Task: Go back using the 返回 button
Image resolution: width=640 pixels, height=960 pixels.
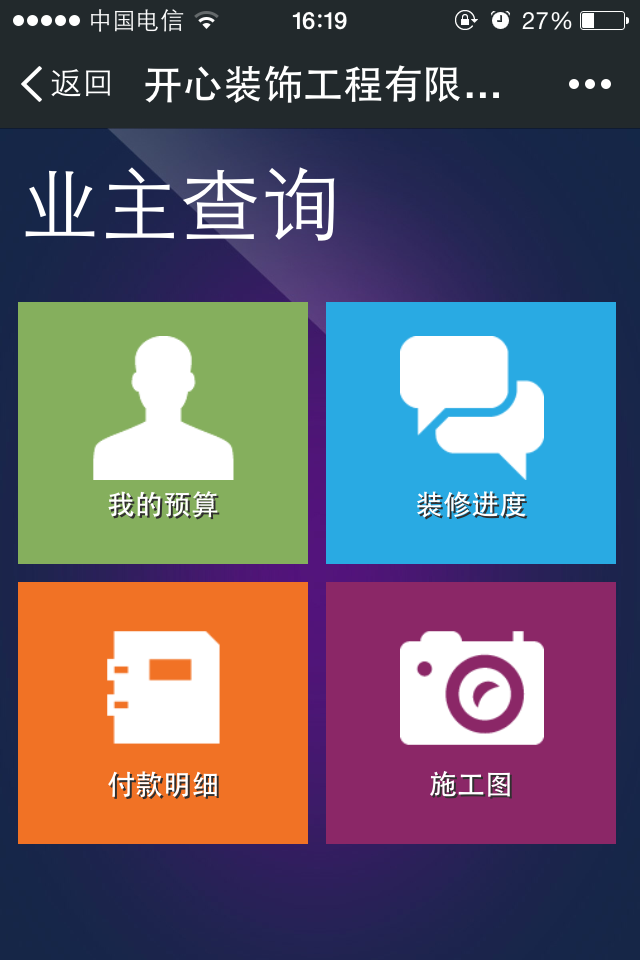Action: coord(66,84)
